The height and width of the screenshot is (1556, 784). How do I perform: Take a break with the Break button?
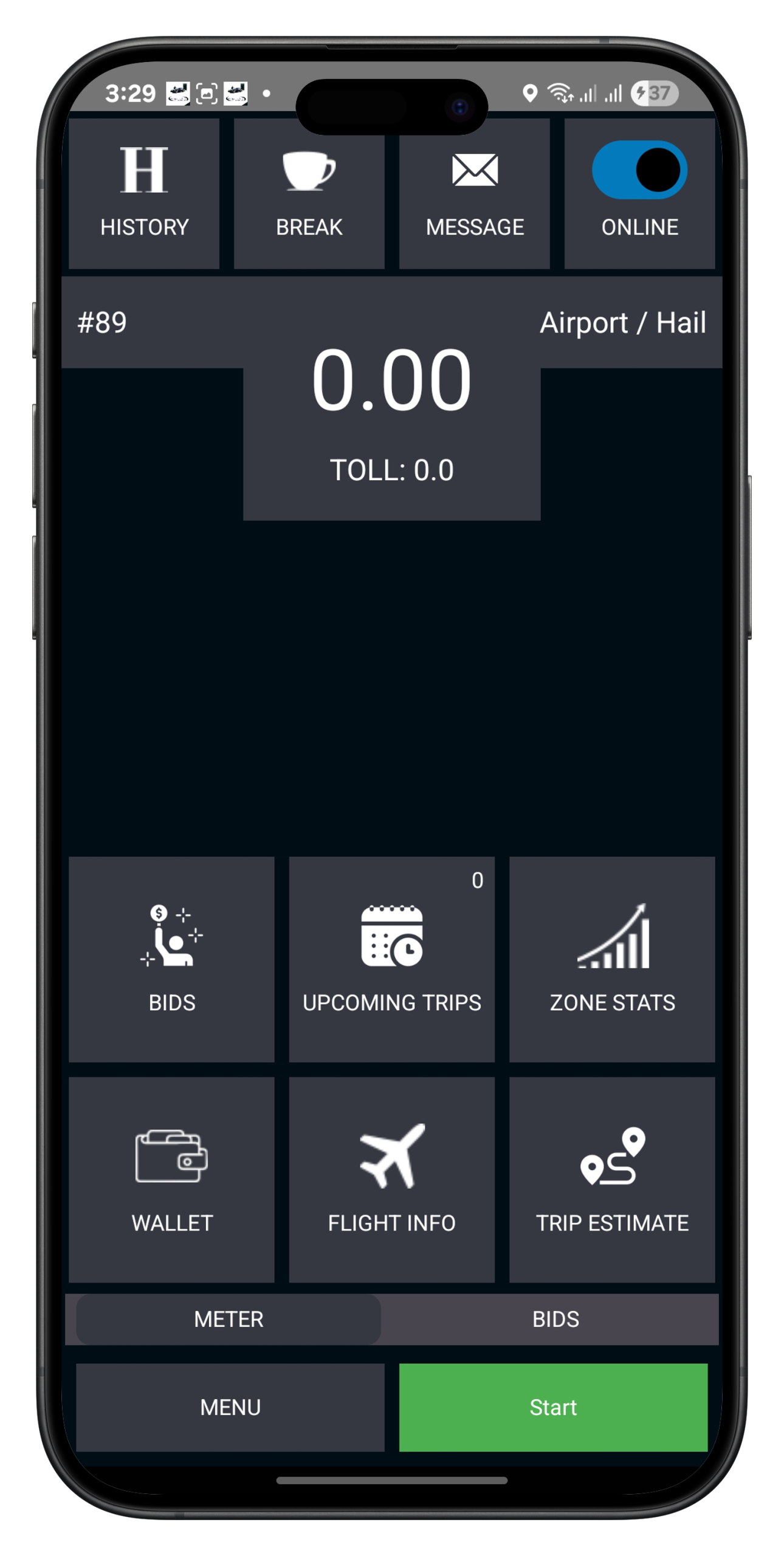pos(309,193)
